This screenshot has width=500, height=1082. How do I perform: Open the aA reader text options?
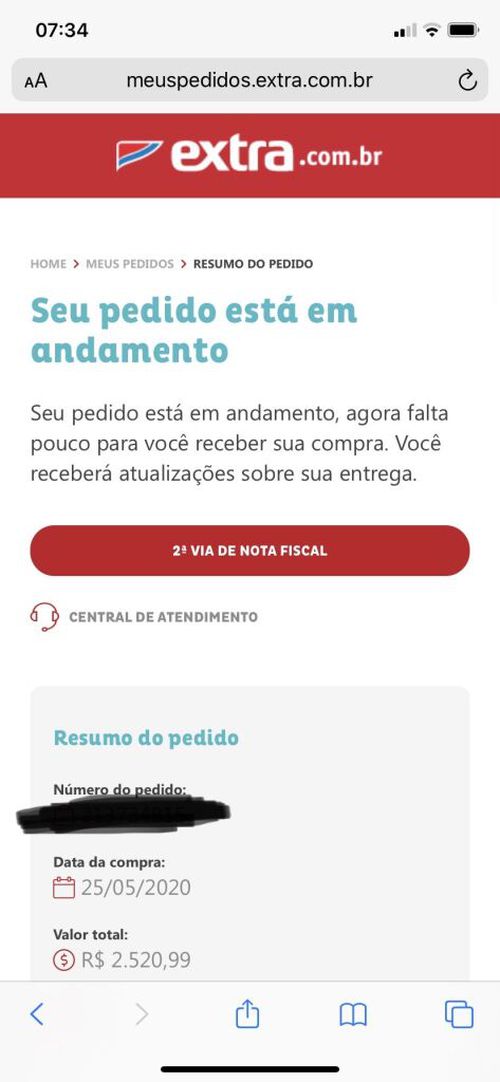[x=37, y=81]
